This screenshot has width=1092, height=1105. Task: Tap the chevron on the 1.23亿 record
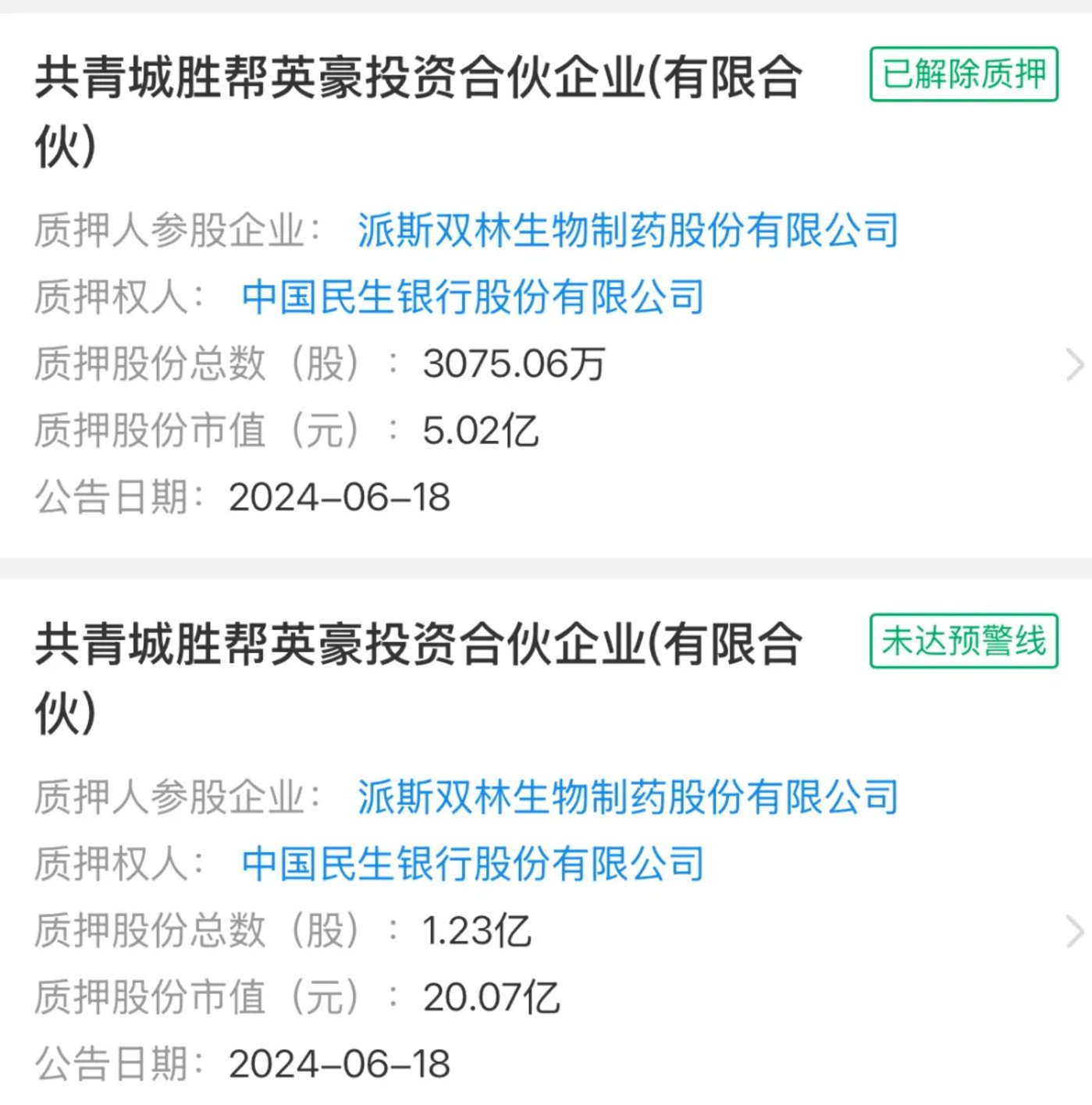[x=1075, y=931]
